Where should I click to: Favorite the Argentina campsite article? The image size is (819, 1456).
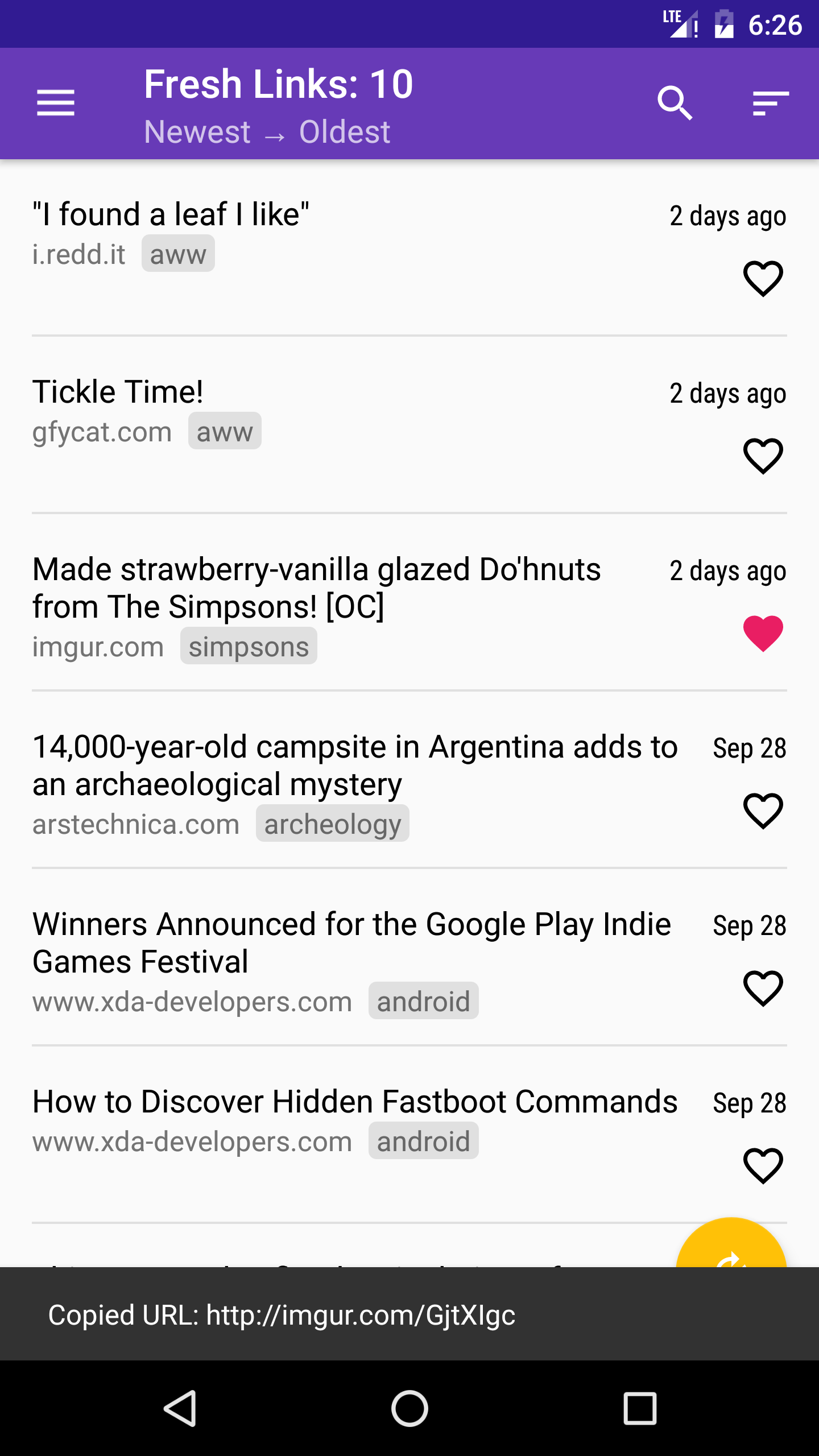[x=763, y=811]
